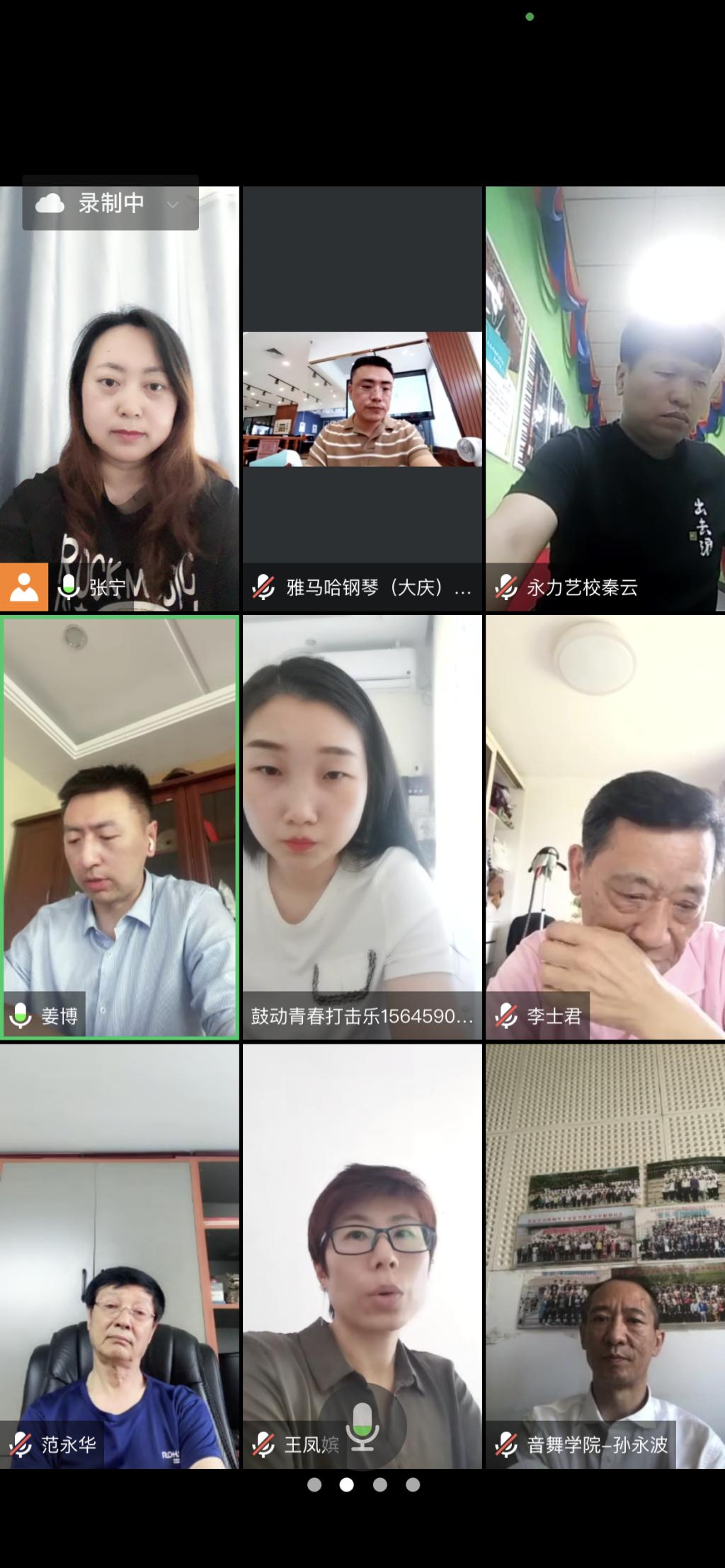Select 姜博's highlighted video tile
Image resolution: width=725 pixels, height=1568 pixels.
[119, 826]
